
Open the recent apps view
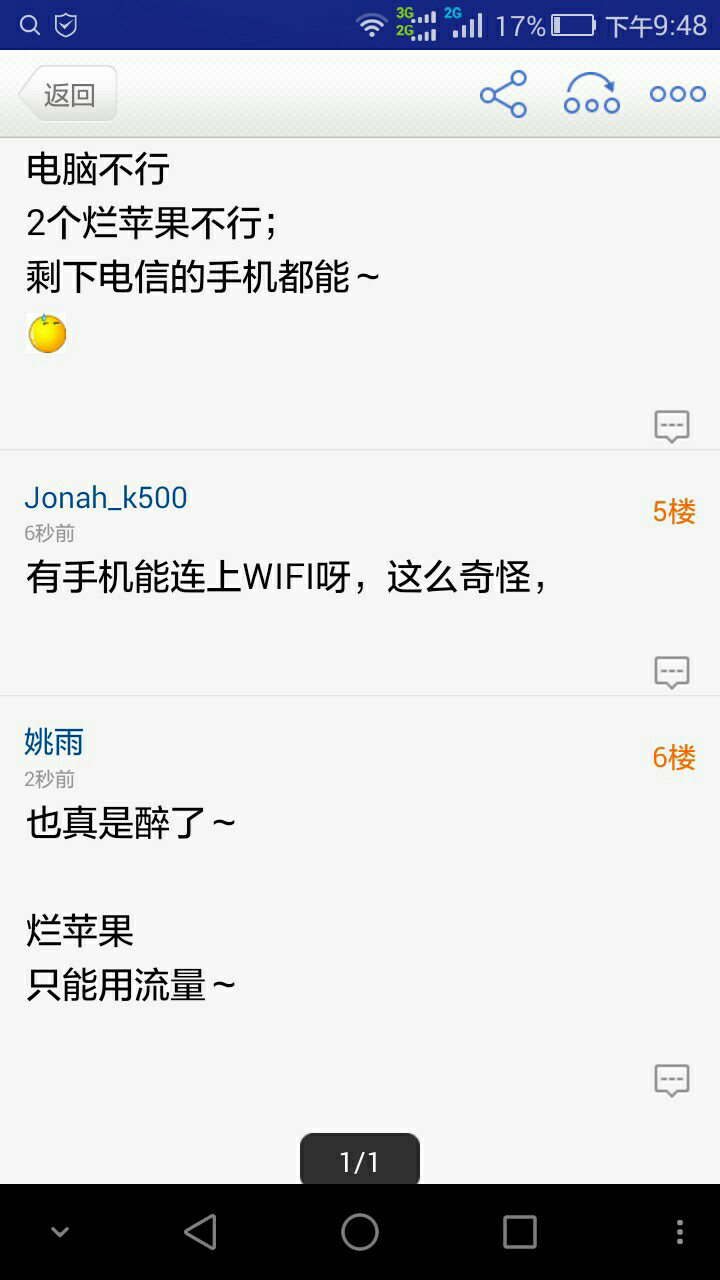(x=520, y=1232)
